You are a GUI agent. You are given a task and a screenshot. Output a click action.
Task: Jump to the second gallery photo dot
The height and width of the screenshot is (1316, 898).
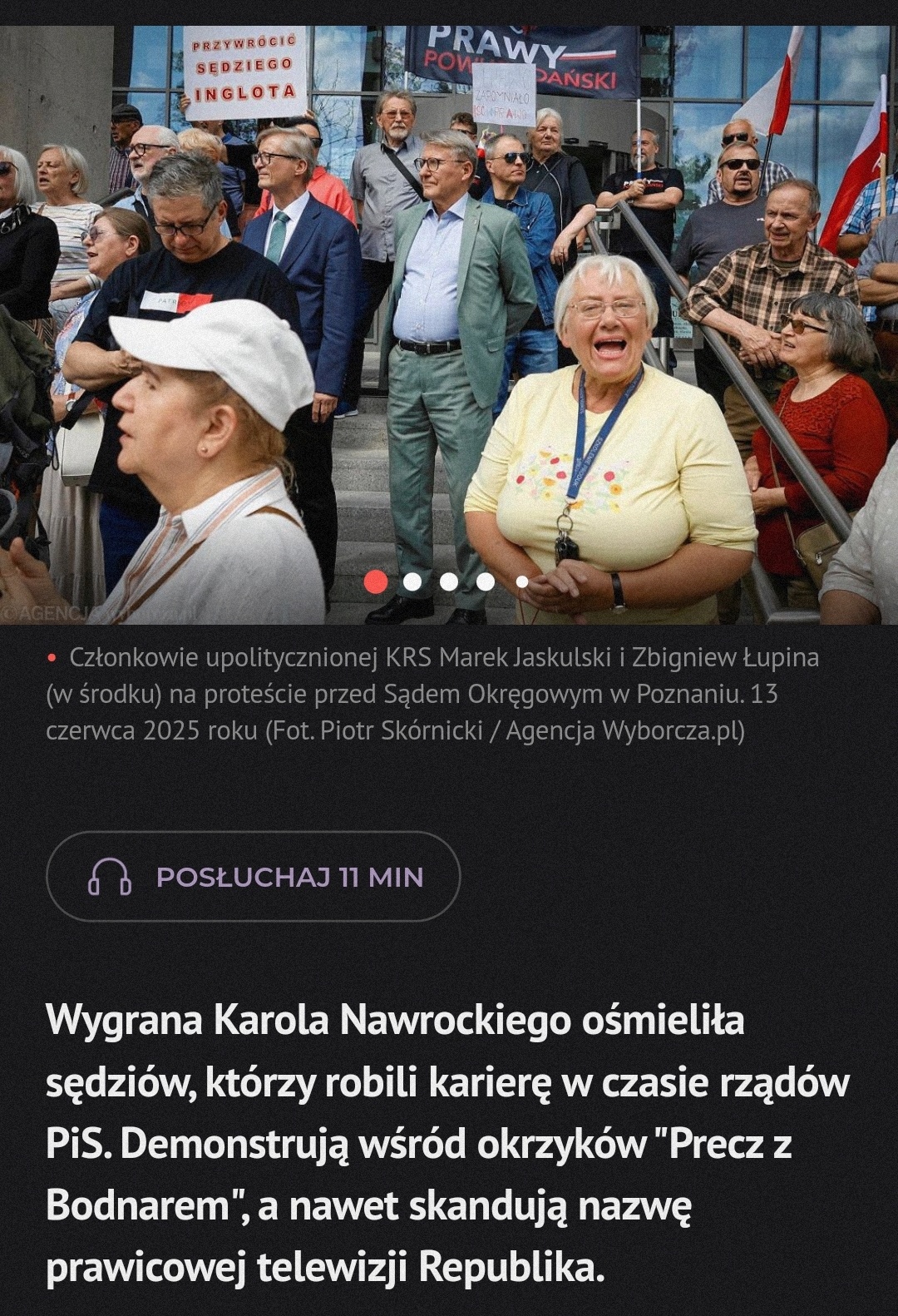412,581
